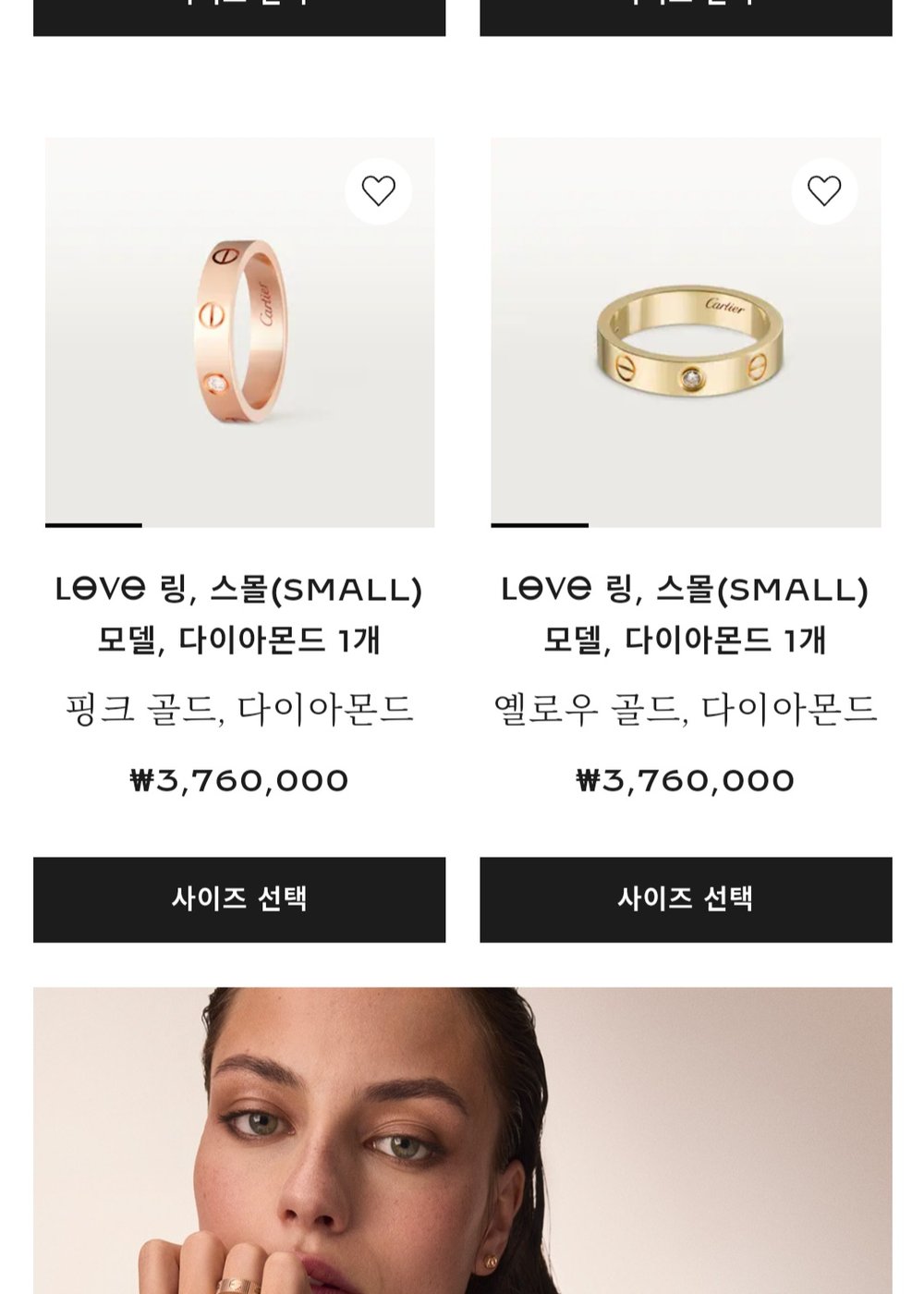Open the model campaign banner image
This screenshot has width=924, height=1294.
[x=462, y=1141]
